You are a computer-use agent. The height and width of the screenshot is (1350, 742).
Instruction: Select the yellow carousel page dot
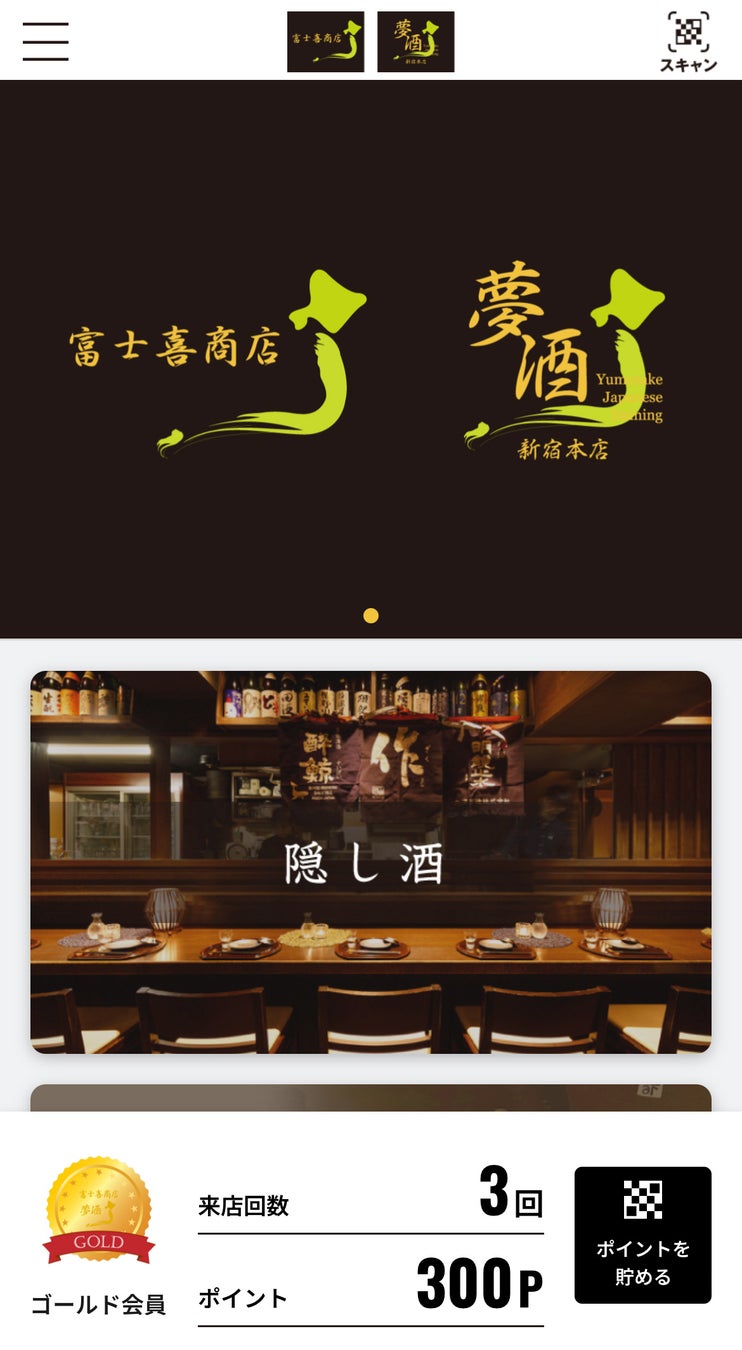click(x=371, y=616)
